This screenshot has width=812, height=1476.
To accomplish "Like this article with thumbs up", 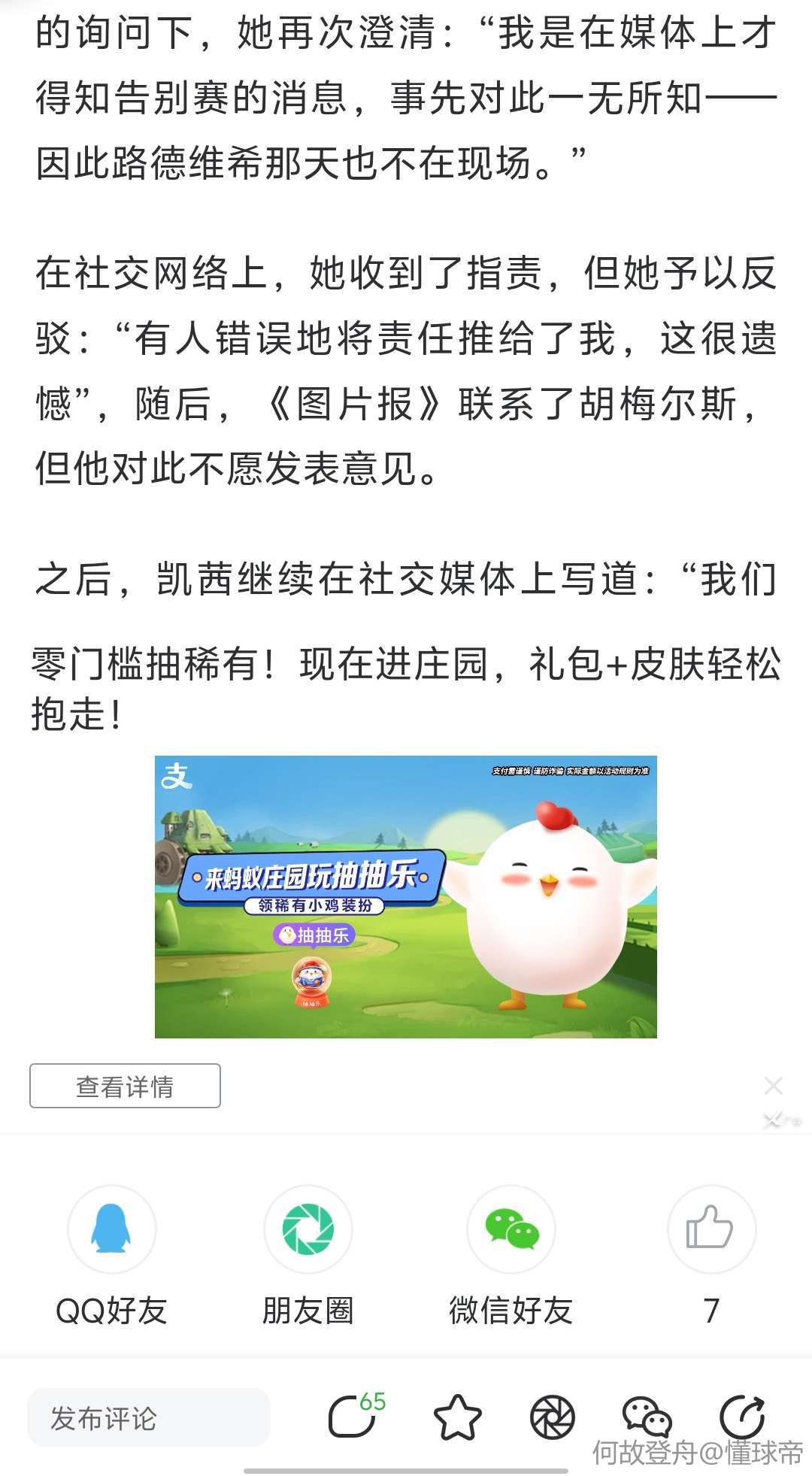I will pos(710,1229).
